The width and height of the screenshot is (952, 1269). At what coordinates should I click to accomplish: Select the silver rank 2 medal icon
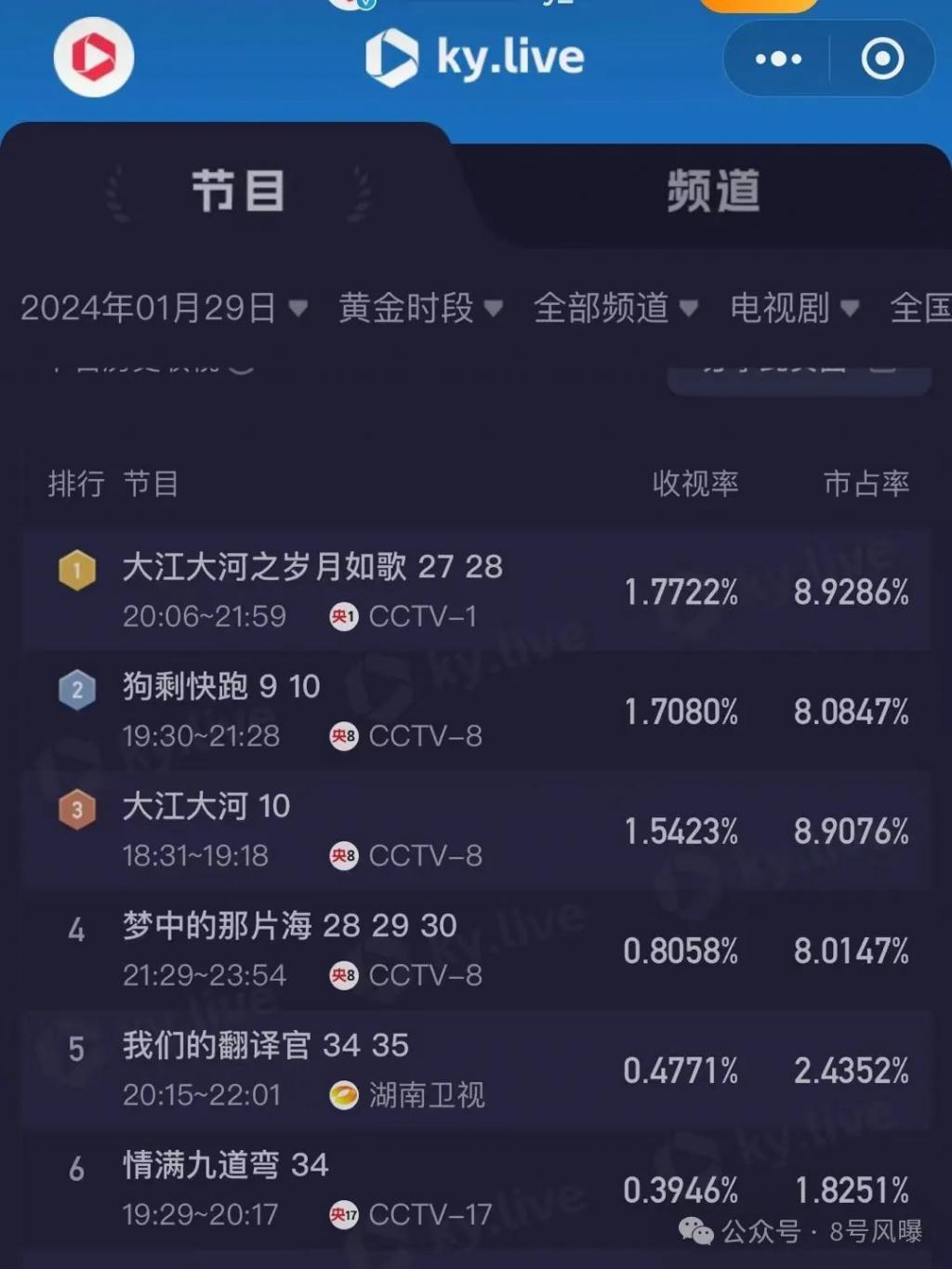click(x=76, y=689)
